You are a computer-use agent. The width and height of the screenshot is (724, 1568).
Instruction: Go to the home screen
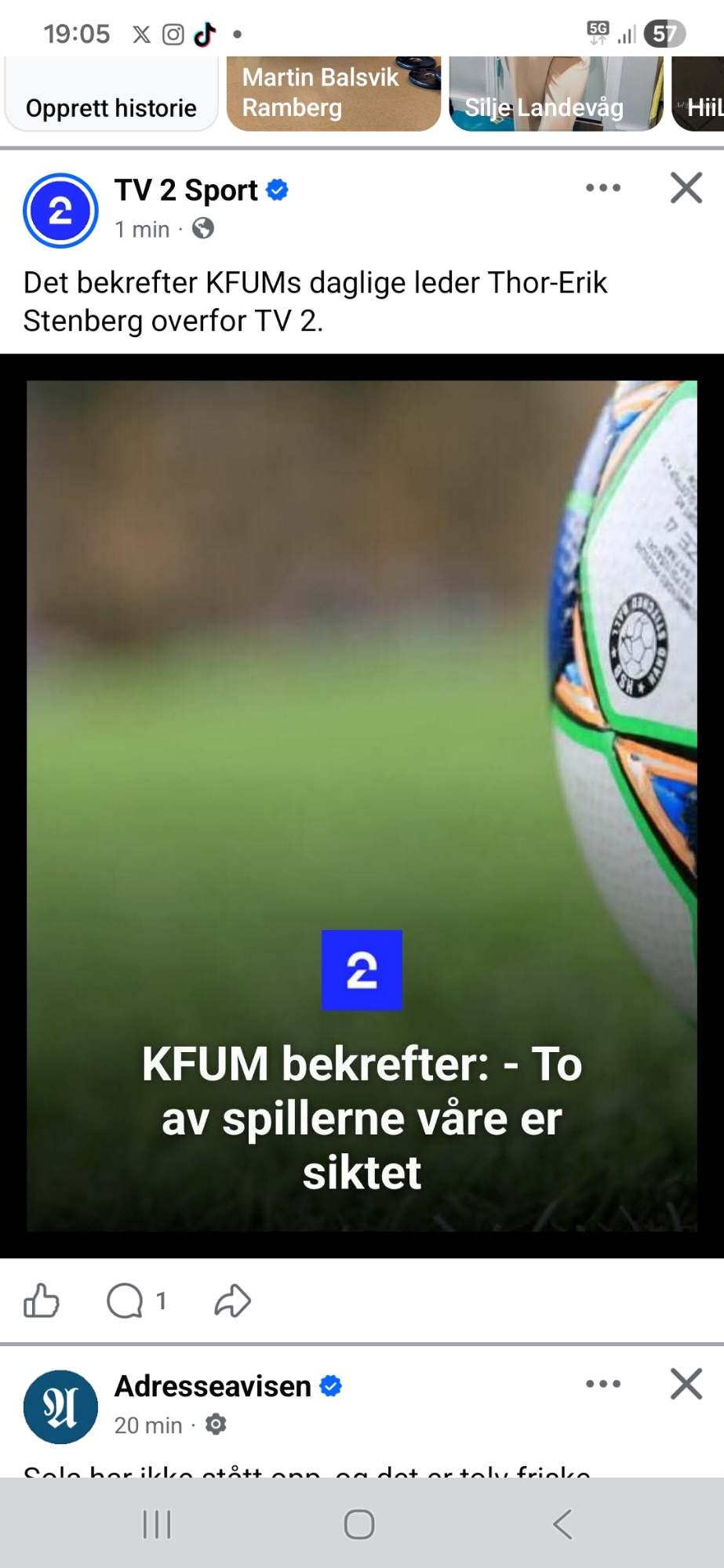[x=359, y=1524]
